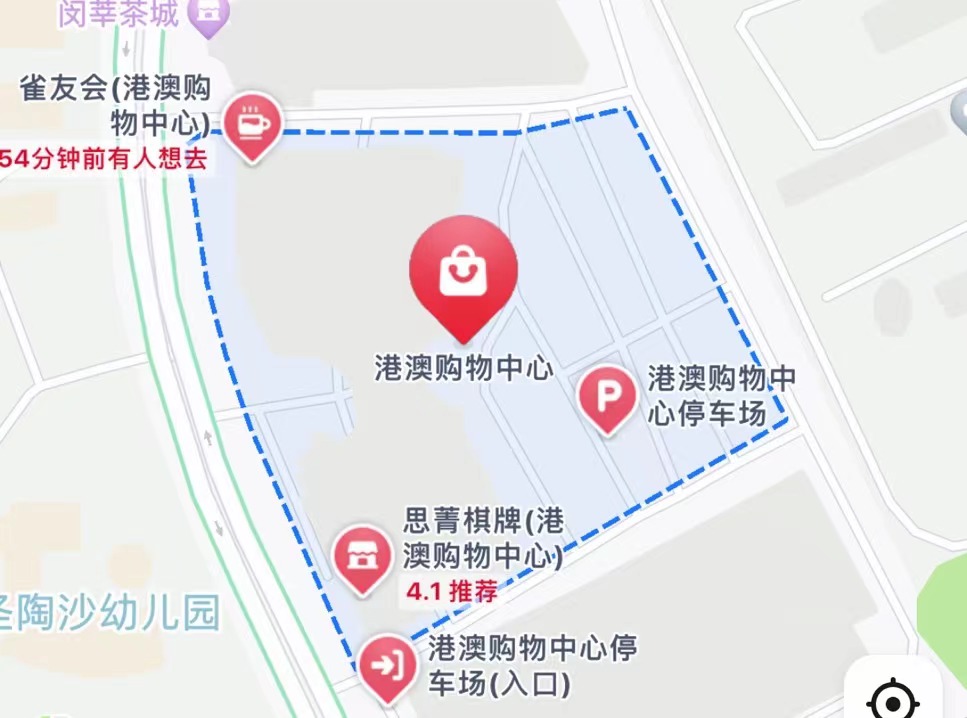Viewport: 967px width, 718px height.
Task: Select the 雀友会 coffee cup marker
Action: (250, 124)
